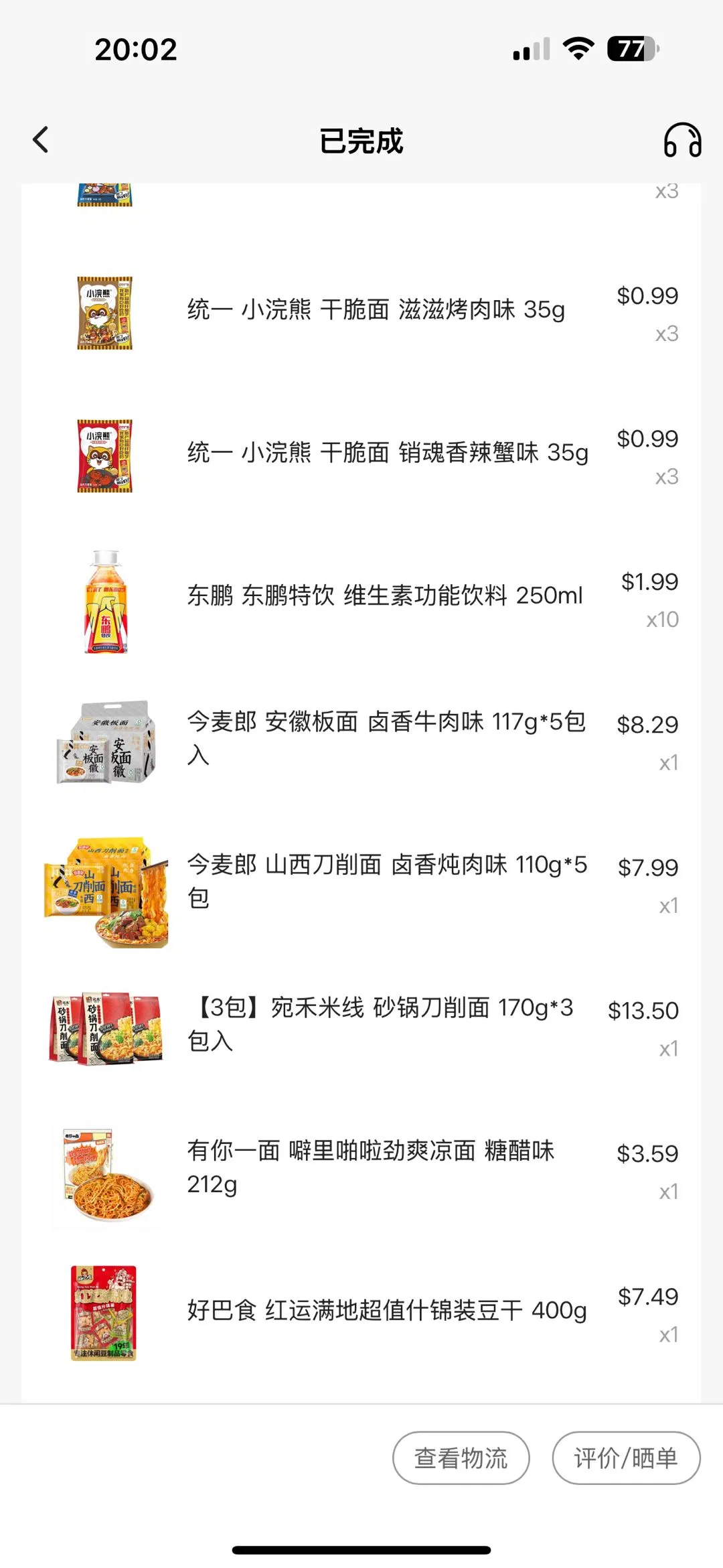Open 有你一面 噼里啪啦劲爽凉面 糖醋味 item
The width and height of the screenshot is (723, 1568).
pyautogui.click(x=370, y=1167)
